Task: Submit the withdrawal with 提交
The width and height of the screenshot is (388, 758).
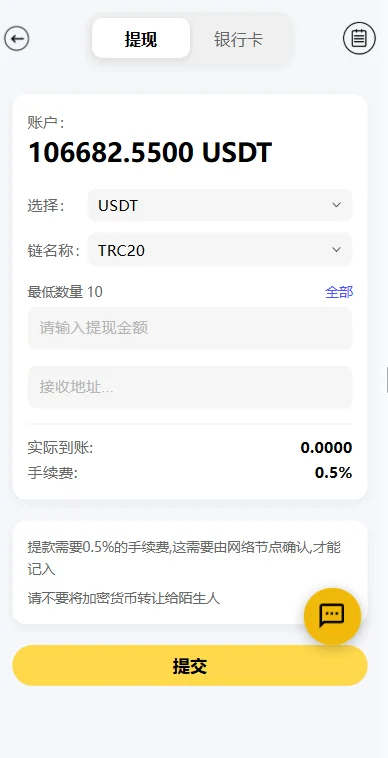Action: click(x=190, y=666)
